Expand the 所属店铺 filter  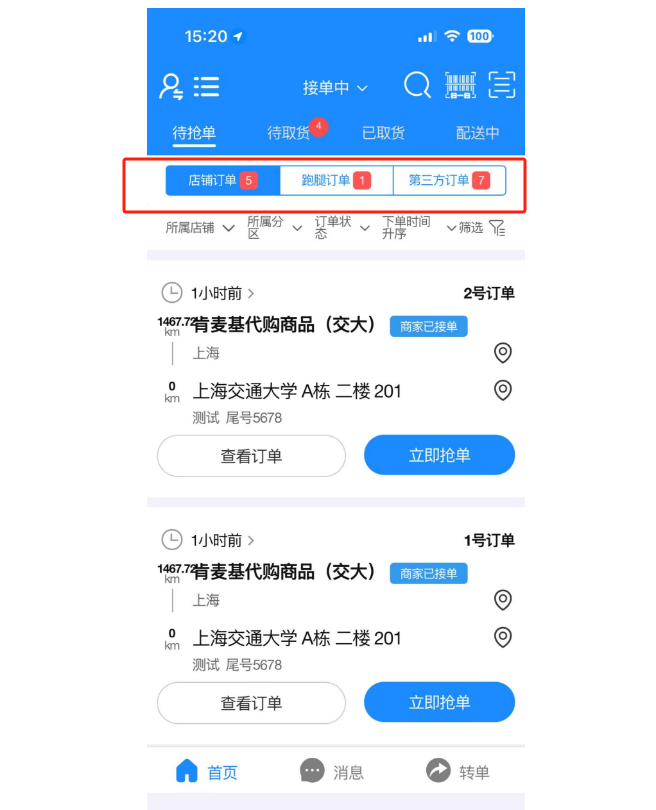[x=200, y=228]
